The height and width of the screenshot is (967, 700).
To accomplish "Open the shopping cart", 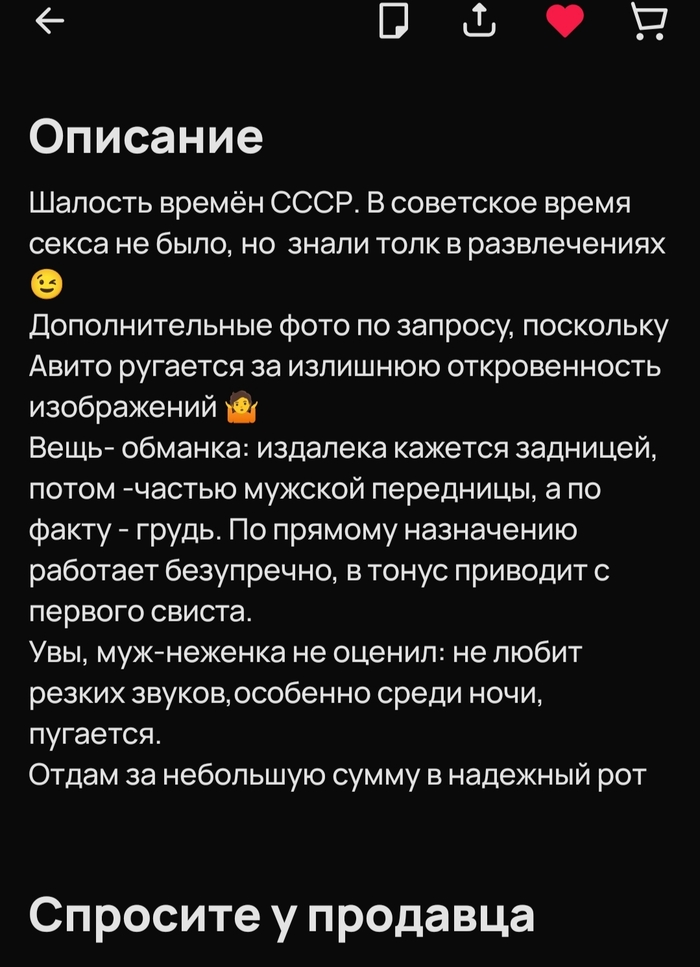I will (651, 21).
